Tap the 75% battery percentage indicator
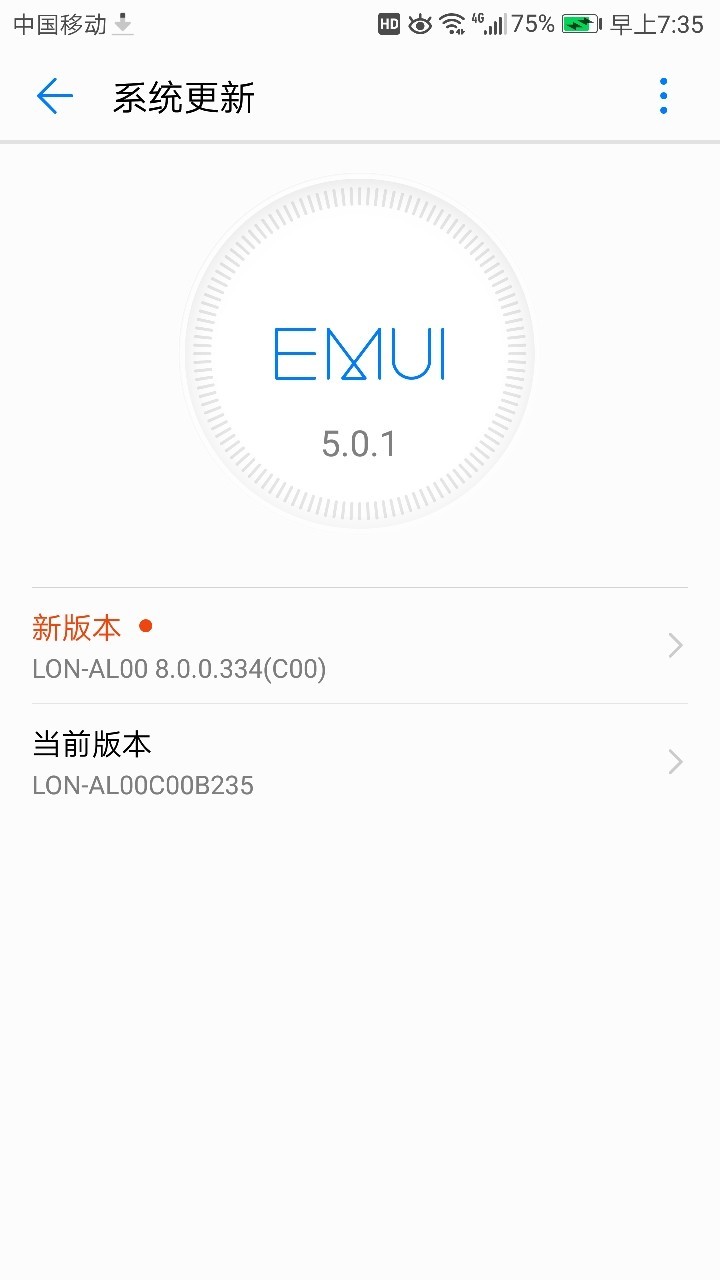The image size is (720, 1280). click(535, 22)
